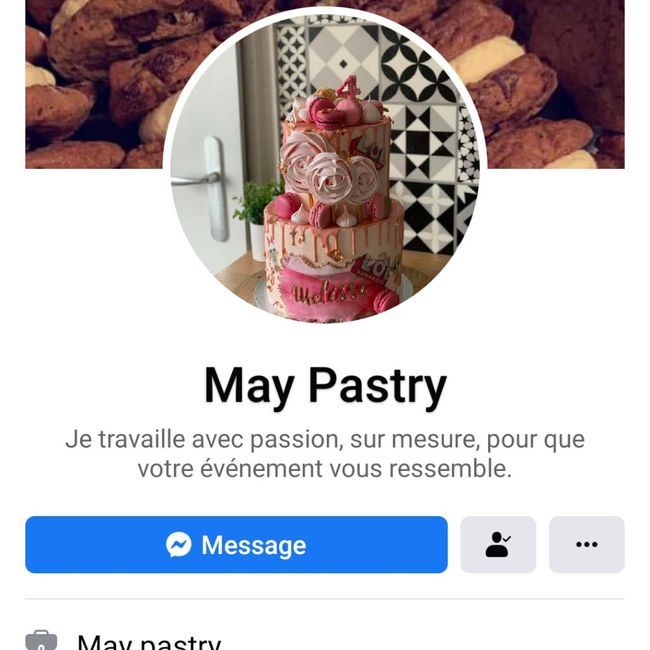
Task: Open the cookie cover photo
Action: pos(90,80)
